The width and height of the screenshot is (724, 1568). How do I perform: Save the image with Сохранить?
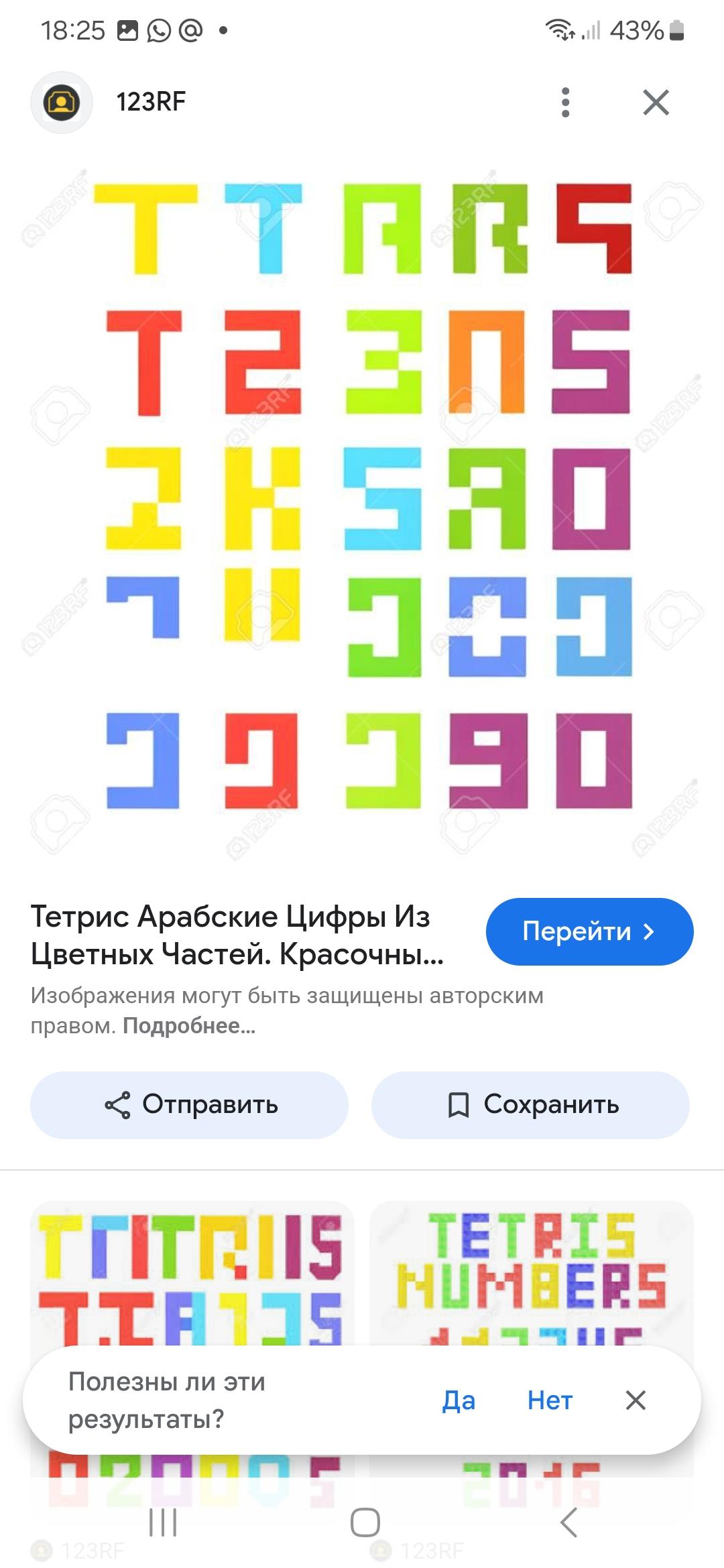pos(530,1105)
